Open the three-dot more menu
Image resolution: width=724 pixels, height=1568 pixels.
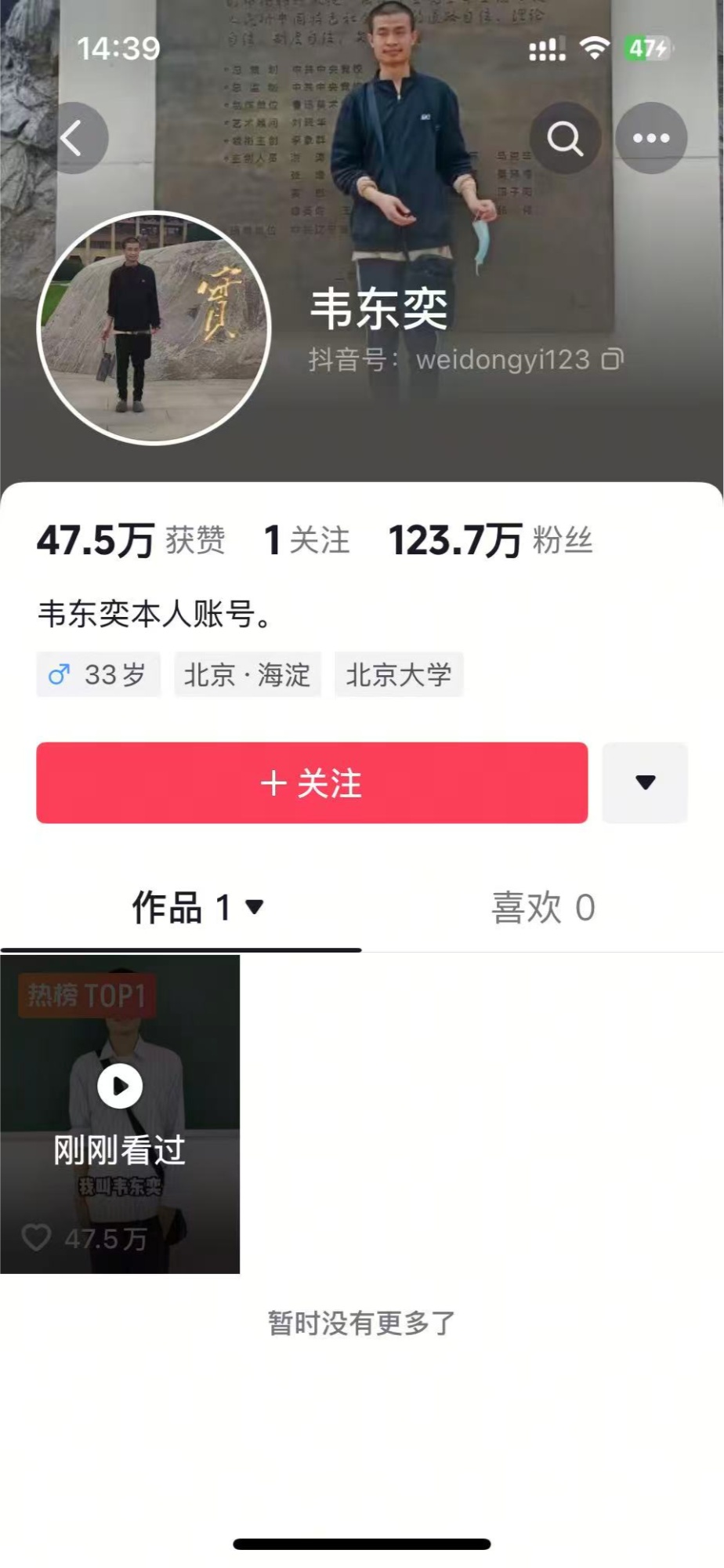click(651, 139)
